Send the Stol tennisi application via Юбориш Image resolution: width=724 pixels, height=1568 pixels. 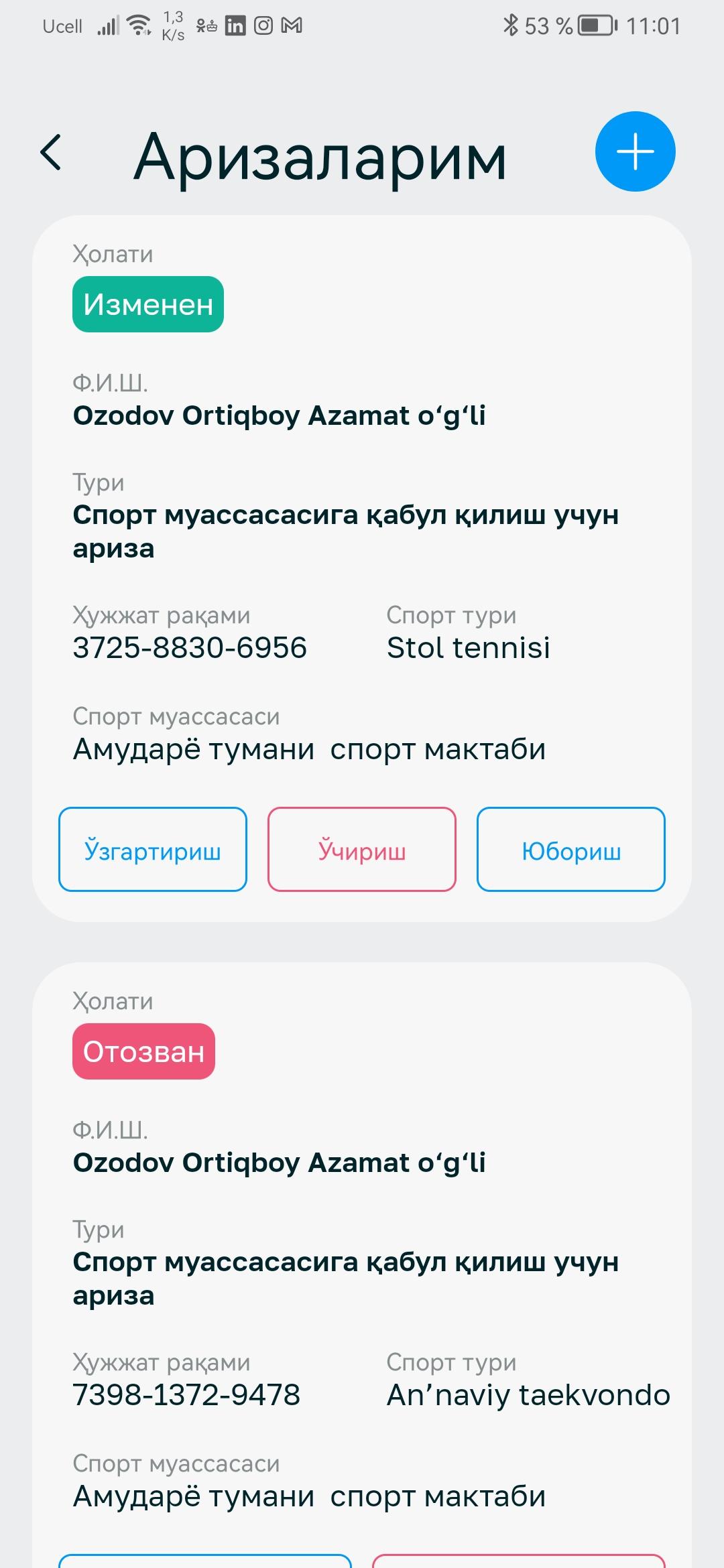571,849
